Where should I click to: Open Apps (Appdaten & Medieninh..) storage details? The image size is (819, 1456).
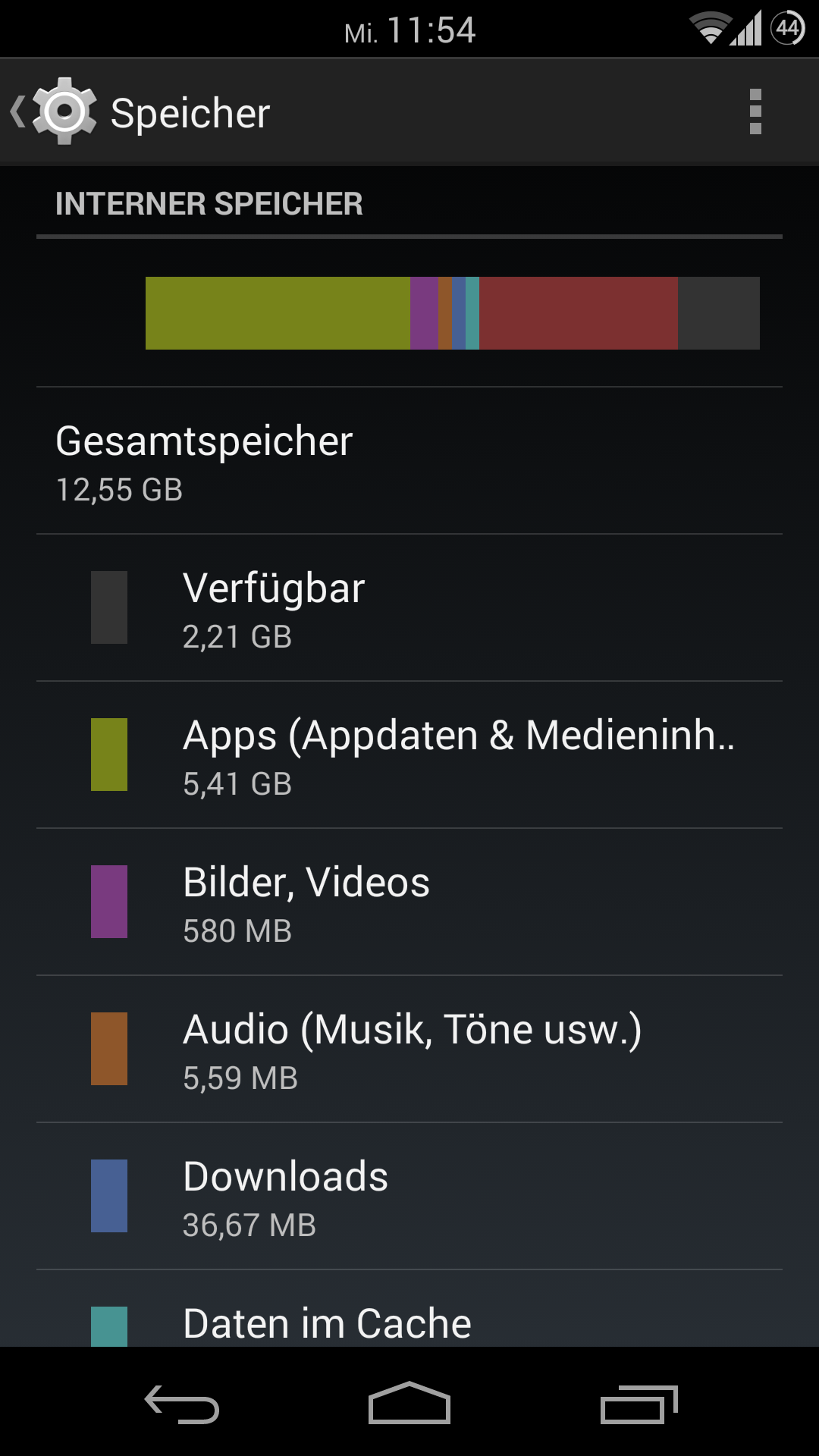[409, 755]
